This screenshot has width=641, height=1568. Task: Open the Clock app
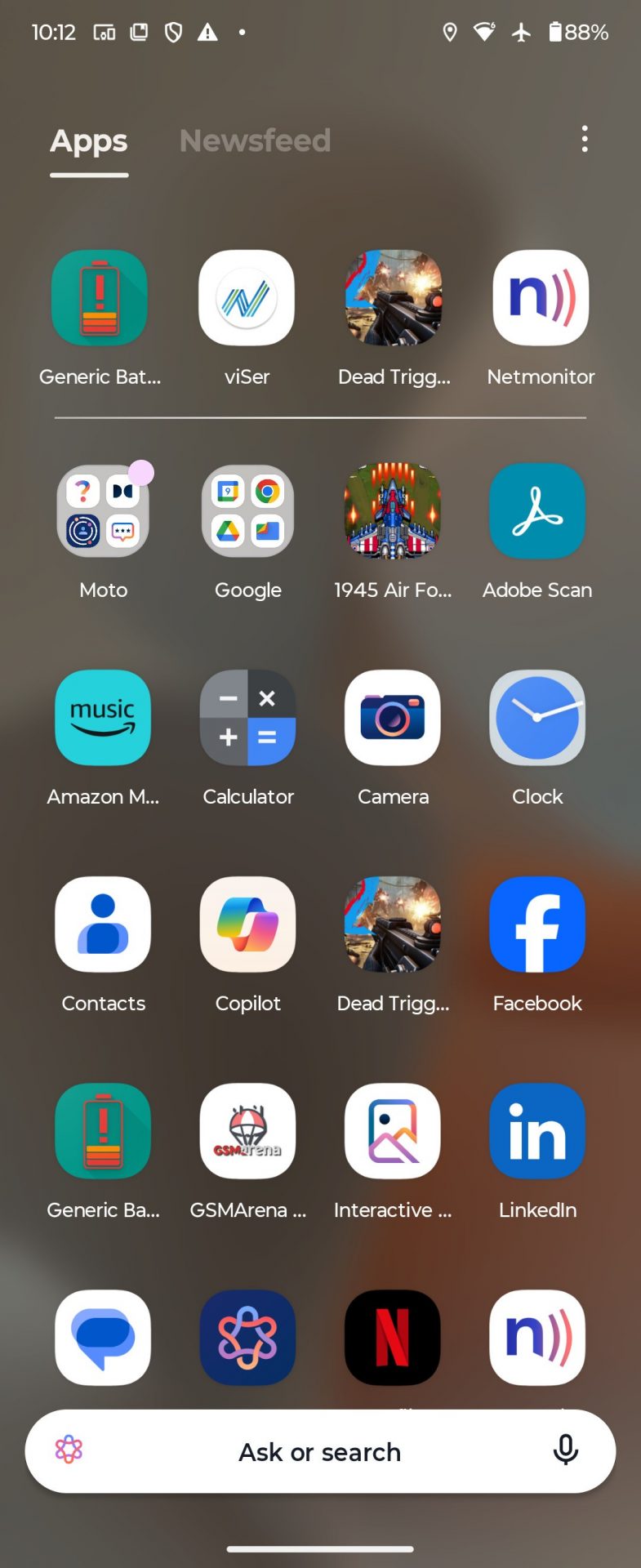click(x=537, y=718)
